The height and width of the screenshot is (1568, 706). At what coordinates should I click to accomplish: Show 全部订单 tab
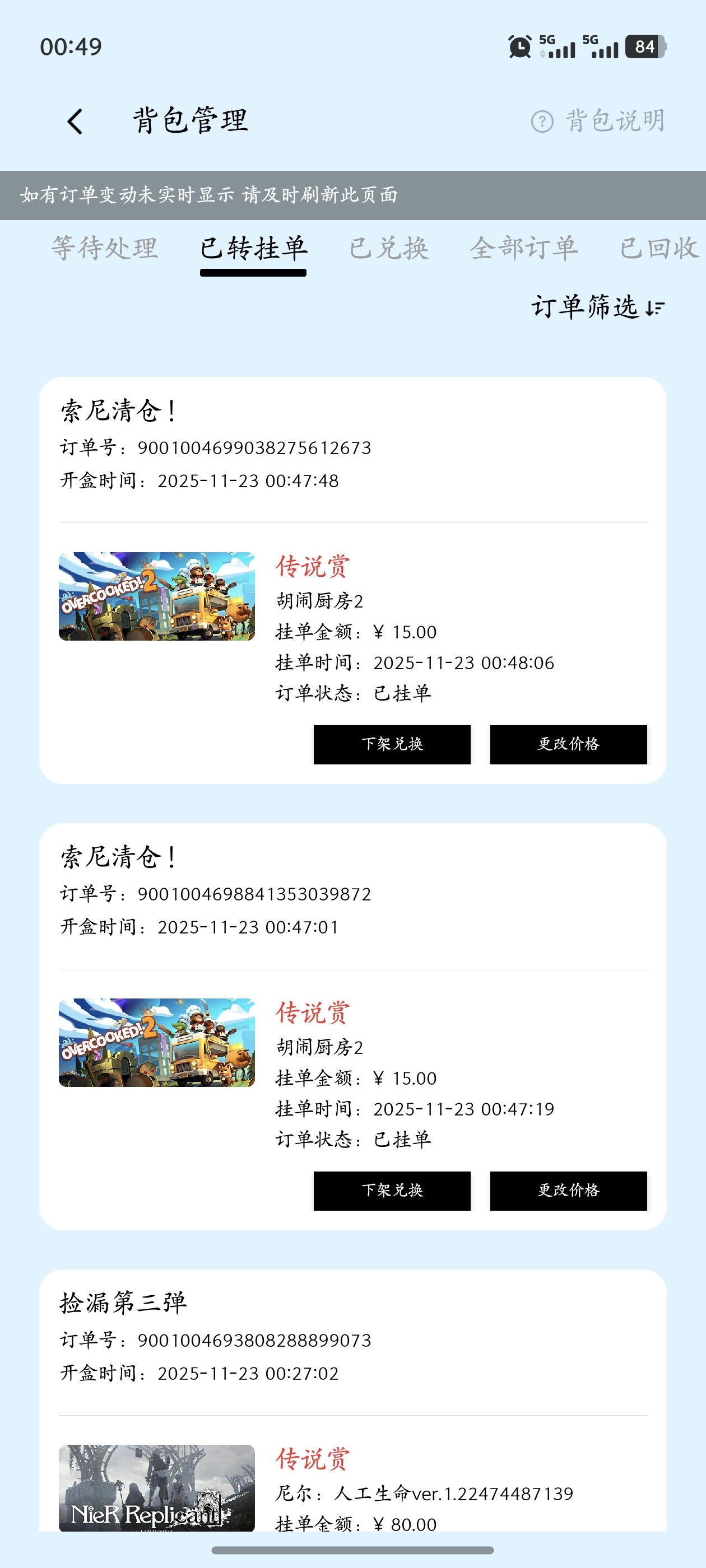click(x=523, y=248)
